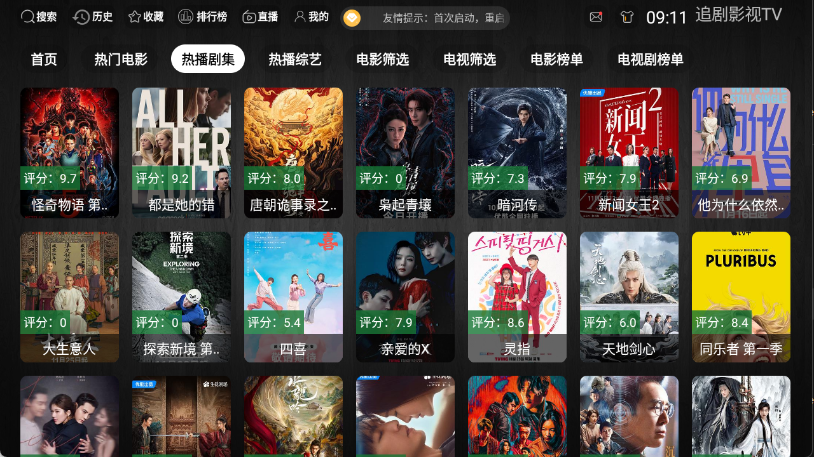Open the 排行榜 rankings
Screen dimensions: 814x457
click(203, 17)
